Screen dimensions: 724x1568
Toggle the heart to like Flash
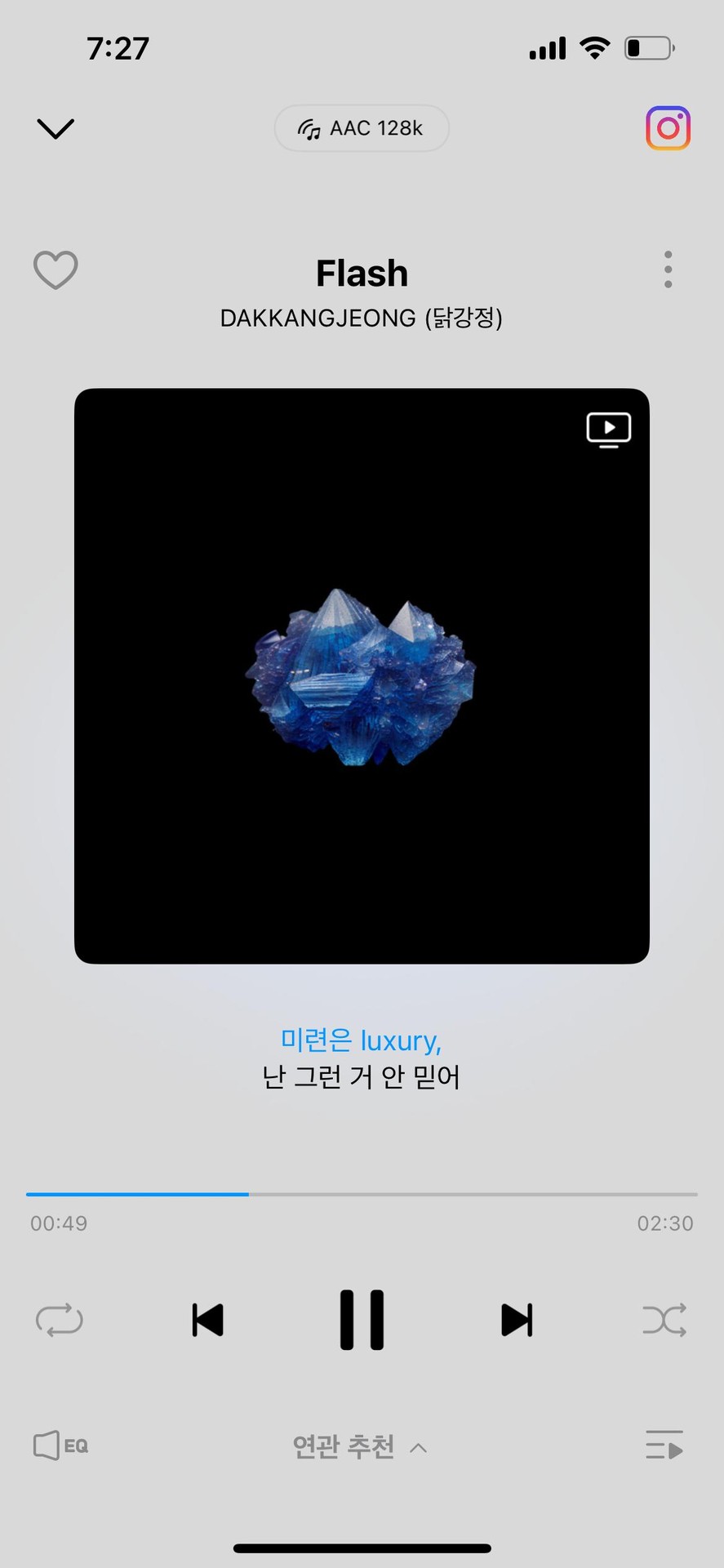click(56, 270)
